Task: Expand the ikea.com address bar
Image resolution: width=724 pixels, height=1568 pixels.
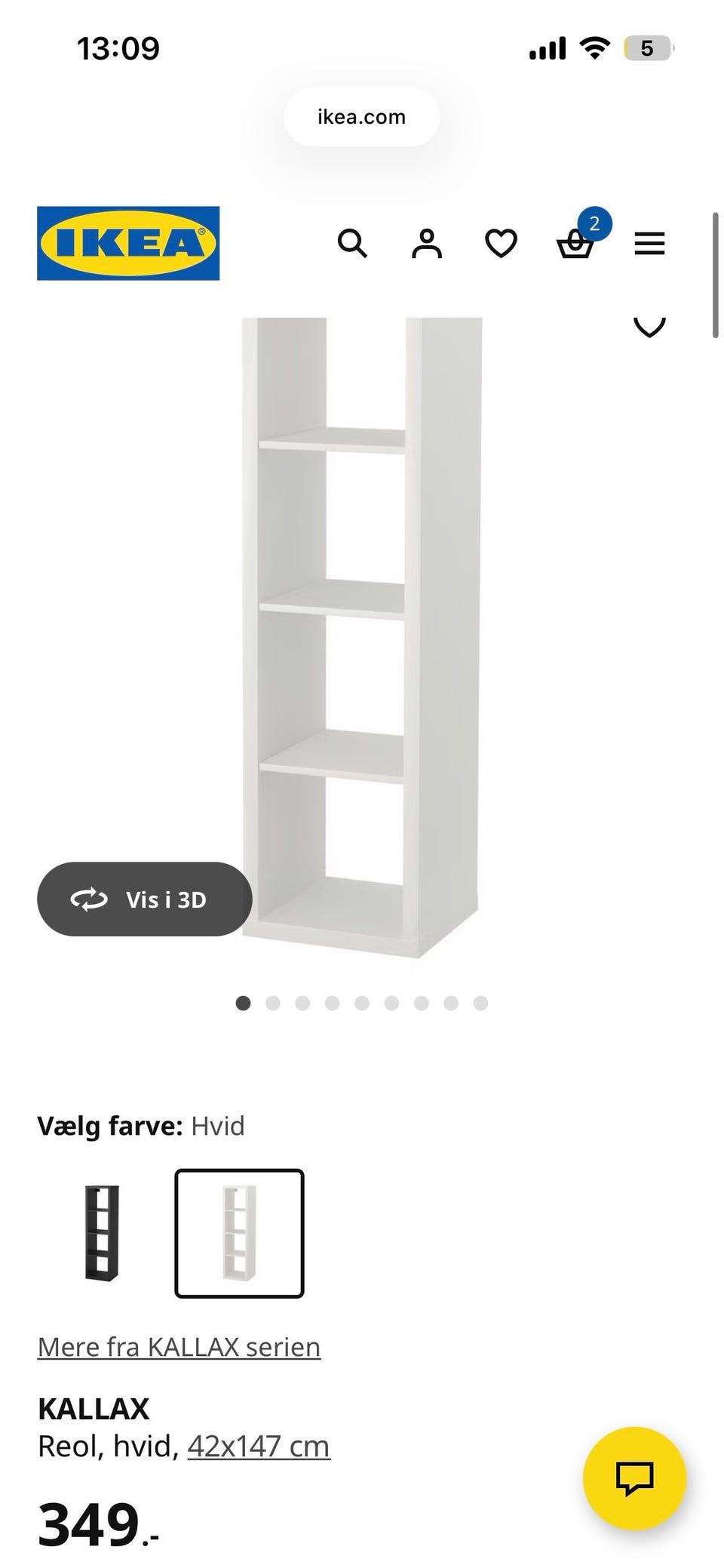Action: [x=361, y=117]
